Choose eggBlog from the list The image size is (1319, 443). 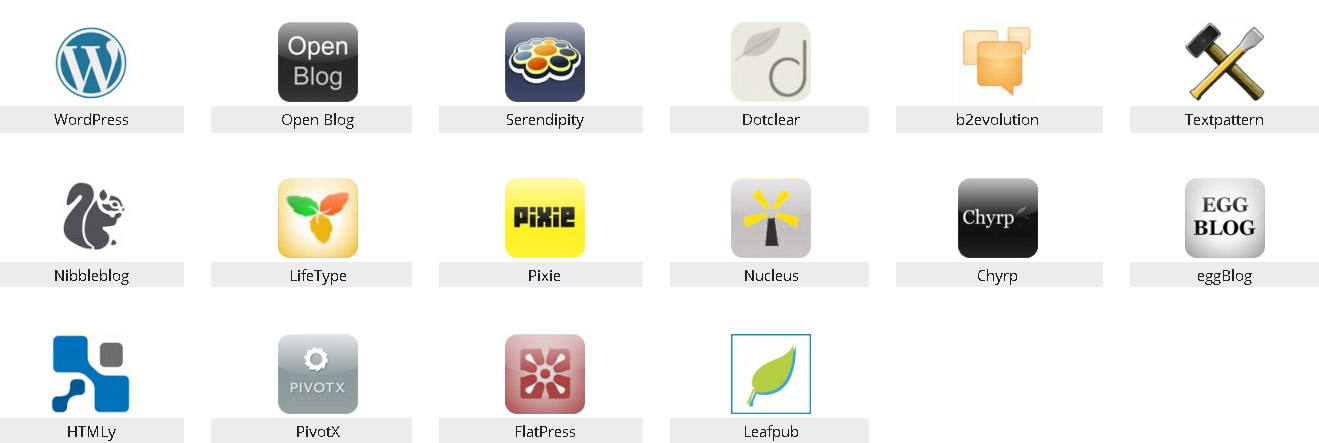click(x=1224, y=218)
